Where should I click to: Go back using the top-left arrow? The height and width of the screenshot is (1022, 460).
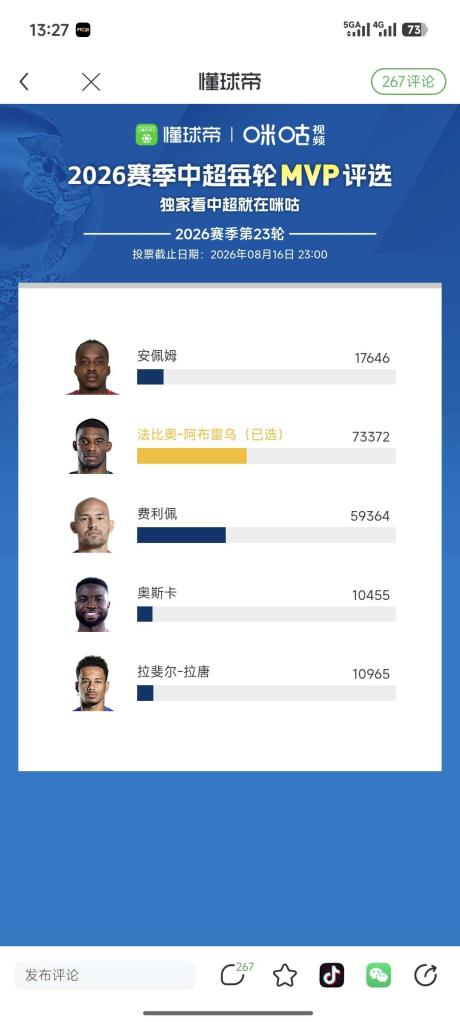point(24,81)
